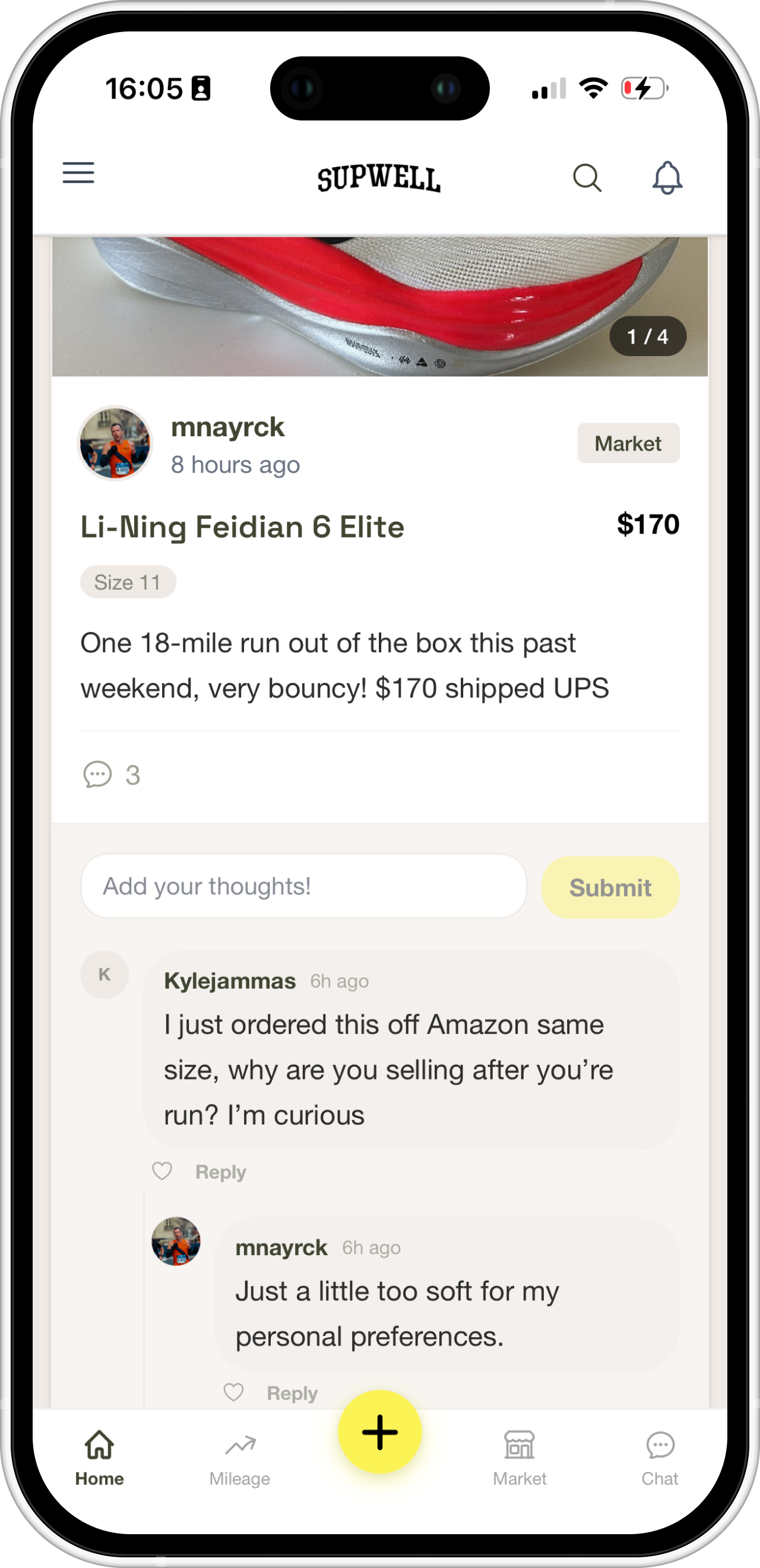This screenshot has height=1568, width=760.
Task: Select the Home tab
Action: pyautogui.click(x=99, y=1457)
